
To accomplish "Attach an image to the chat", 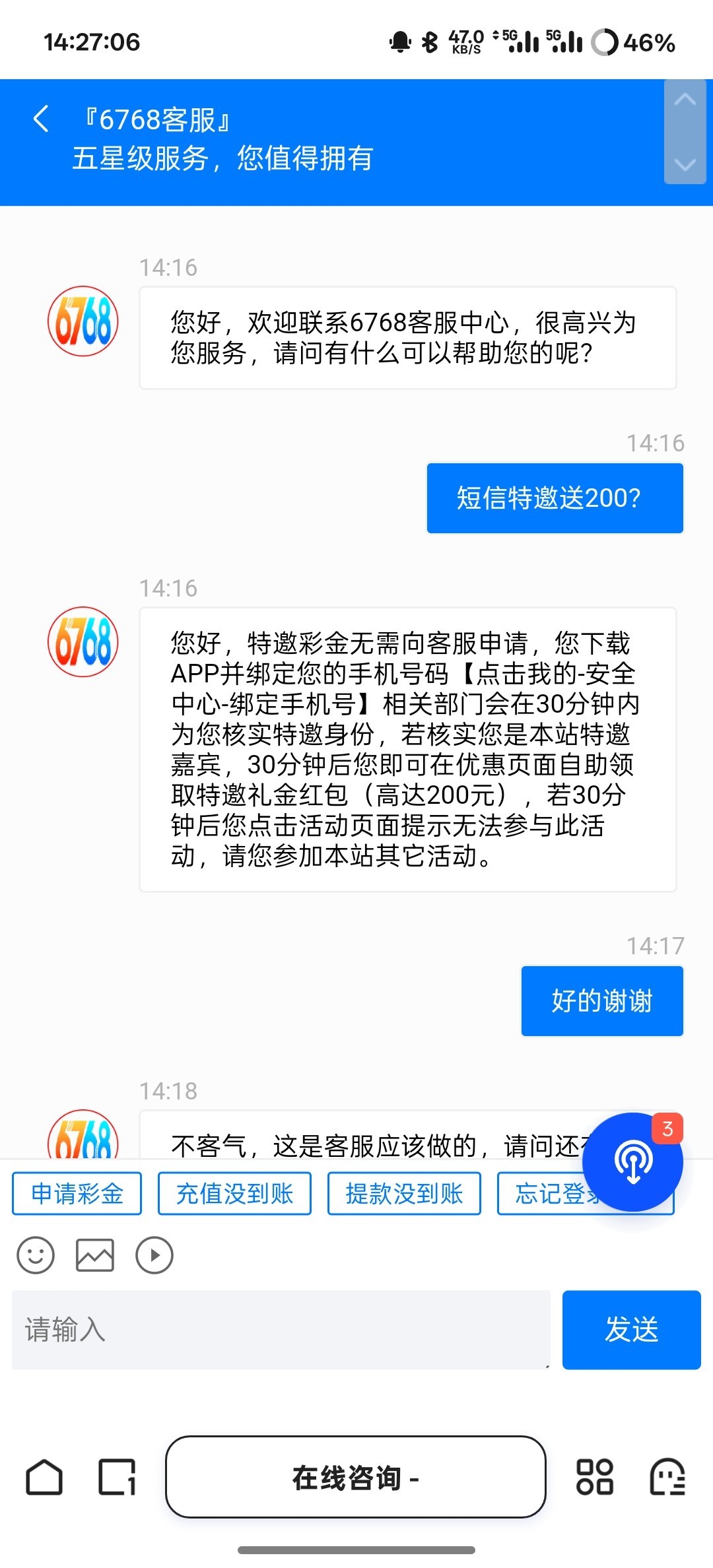I will [x=95, y=1255].
